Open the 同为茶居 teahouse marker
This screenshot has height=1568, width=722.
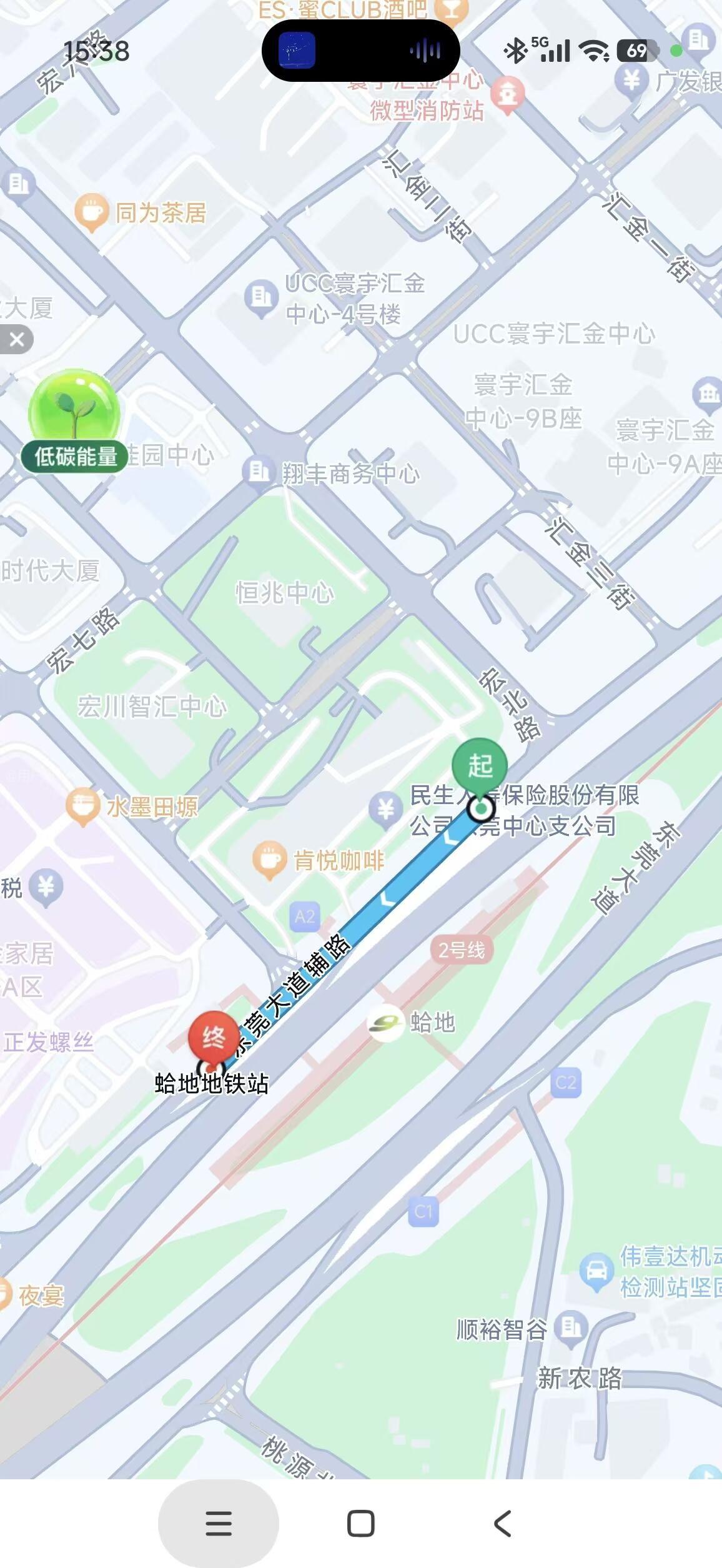[92, 211]
